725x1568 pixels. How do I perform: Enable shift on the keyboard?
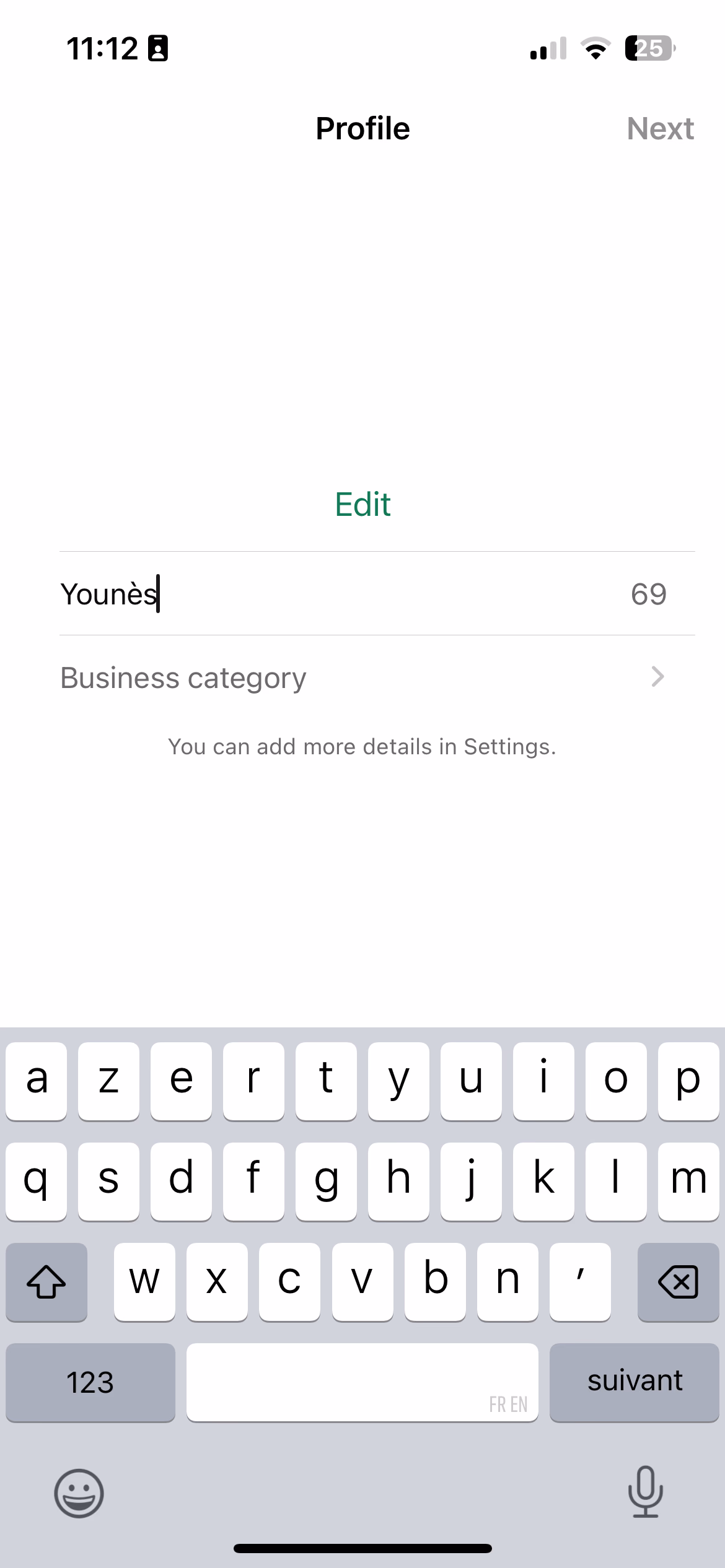click(46, 1281)
